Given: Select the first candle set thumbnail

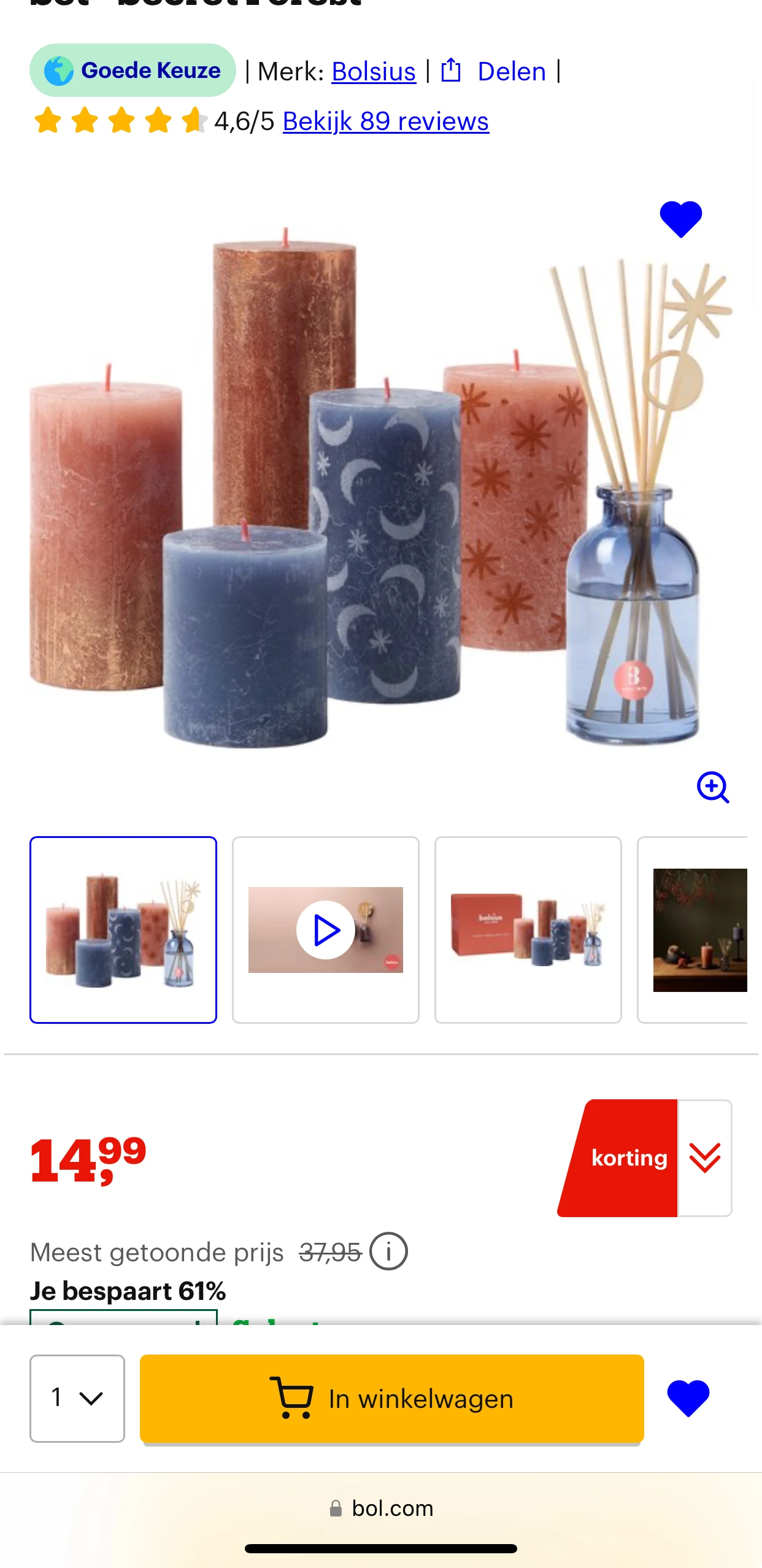Looking at the screenshot, I should 123,929.
